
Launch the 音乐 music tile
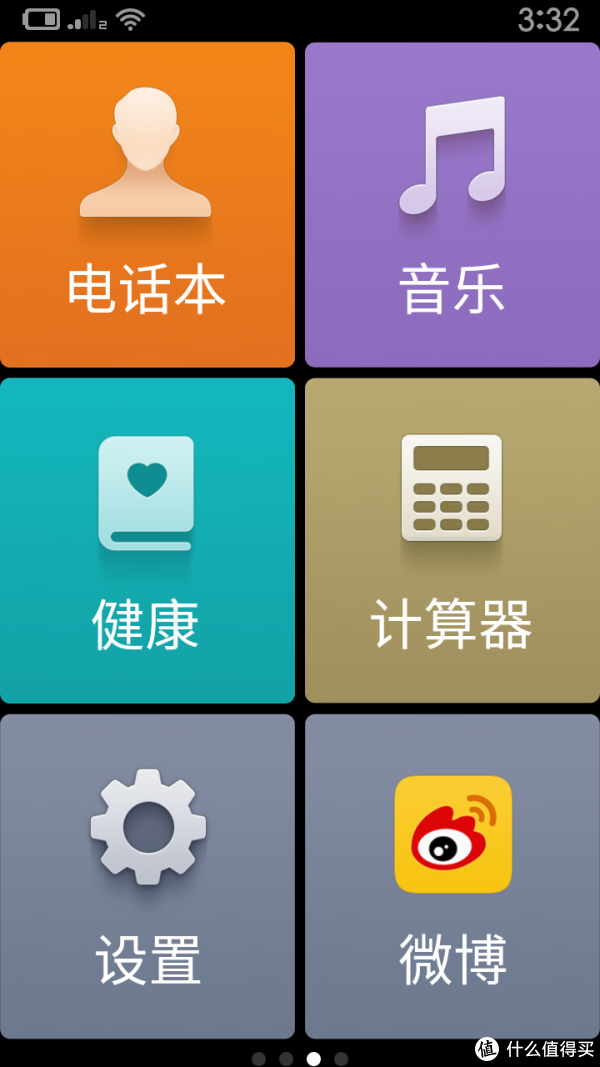[x=452, y=205]
